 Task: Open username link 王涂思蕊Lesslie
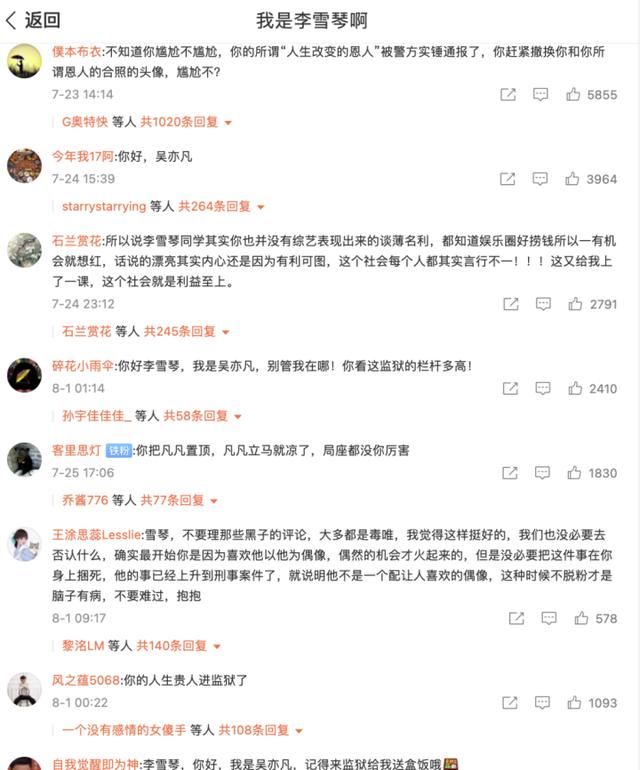[x=97, y=535]
